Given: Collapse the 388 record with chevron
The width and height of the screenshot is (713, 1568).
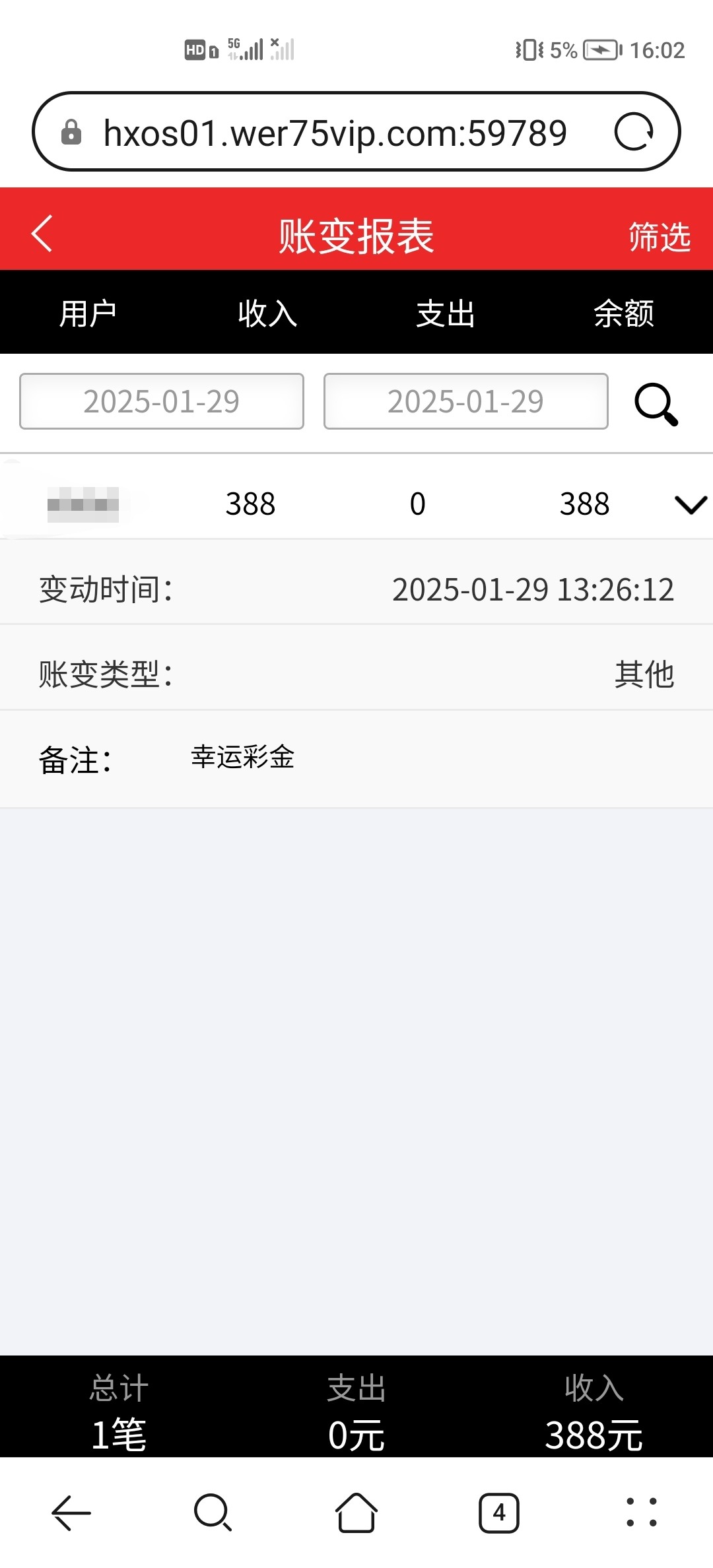Looking at the screenshot, I should coord(691,505).
